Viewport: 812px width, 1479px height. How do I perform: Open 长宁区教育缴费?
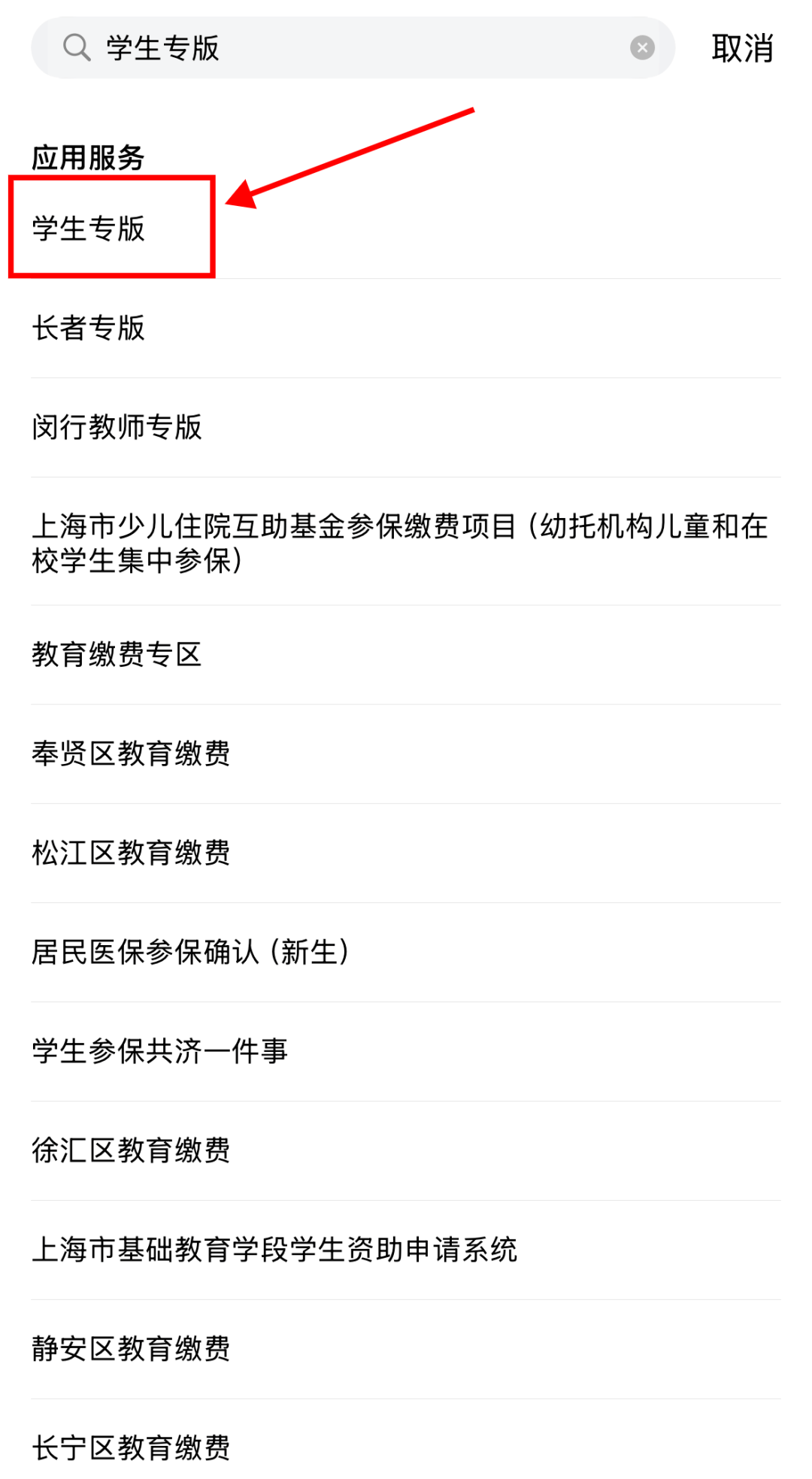[x=131, y=1447]
